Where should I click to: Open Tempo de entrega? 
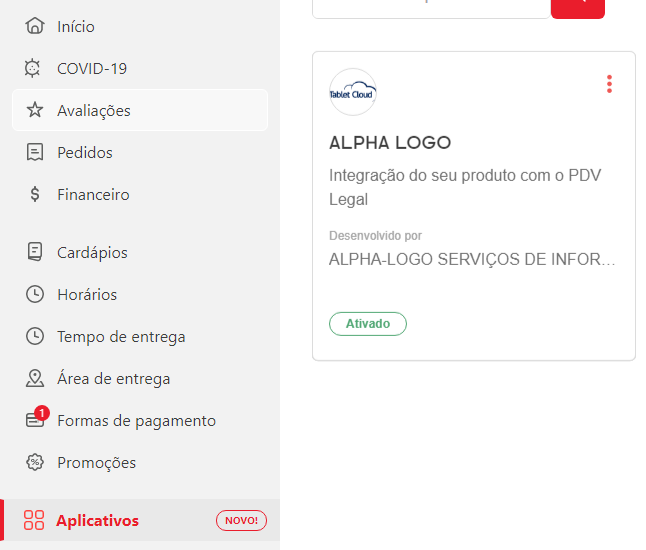pos(120,337)
